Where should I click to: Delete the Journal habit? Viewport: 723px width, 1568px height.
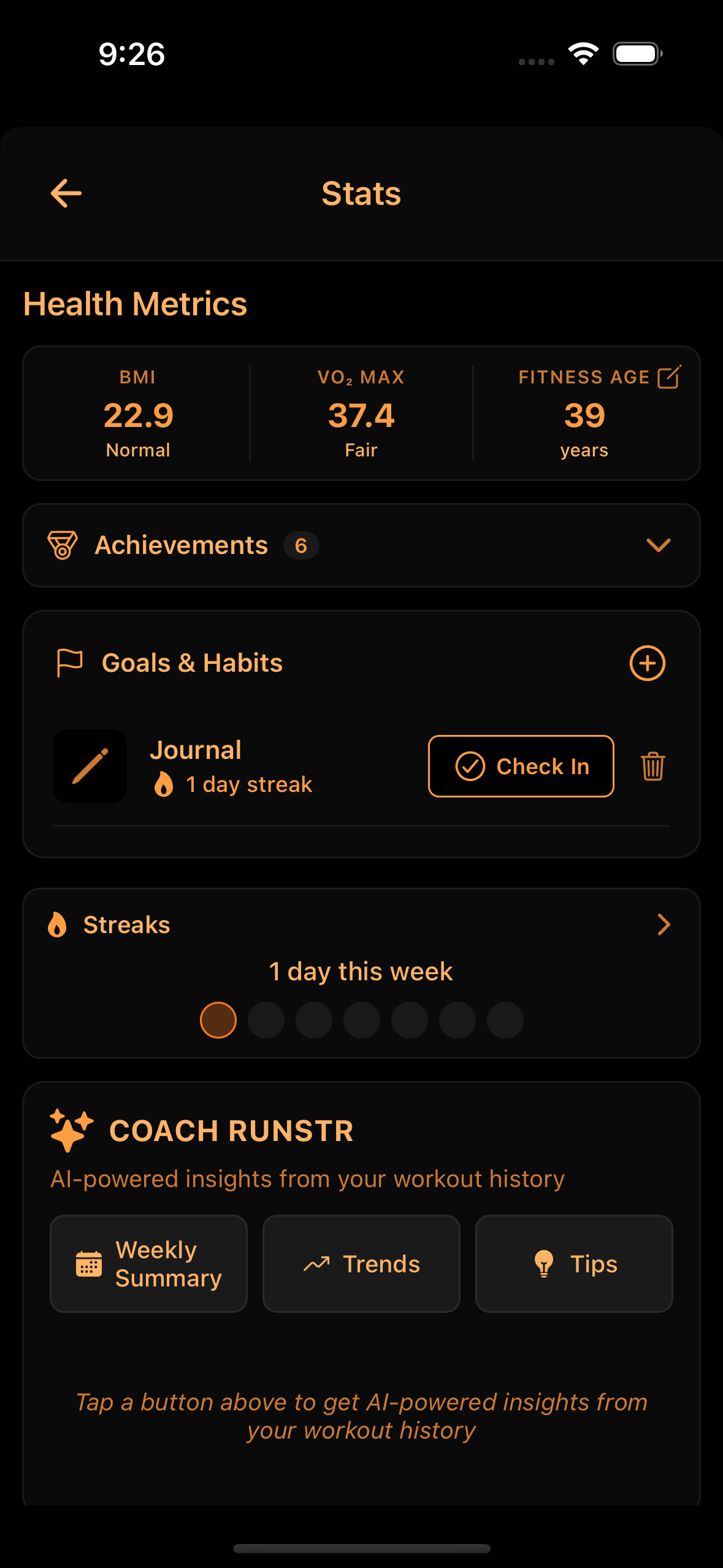(652, 766)
